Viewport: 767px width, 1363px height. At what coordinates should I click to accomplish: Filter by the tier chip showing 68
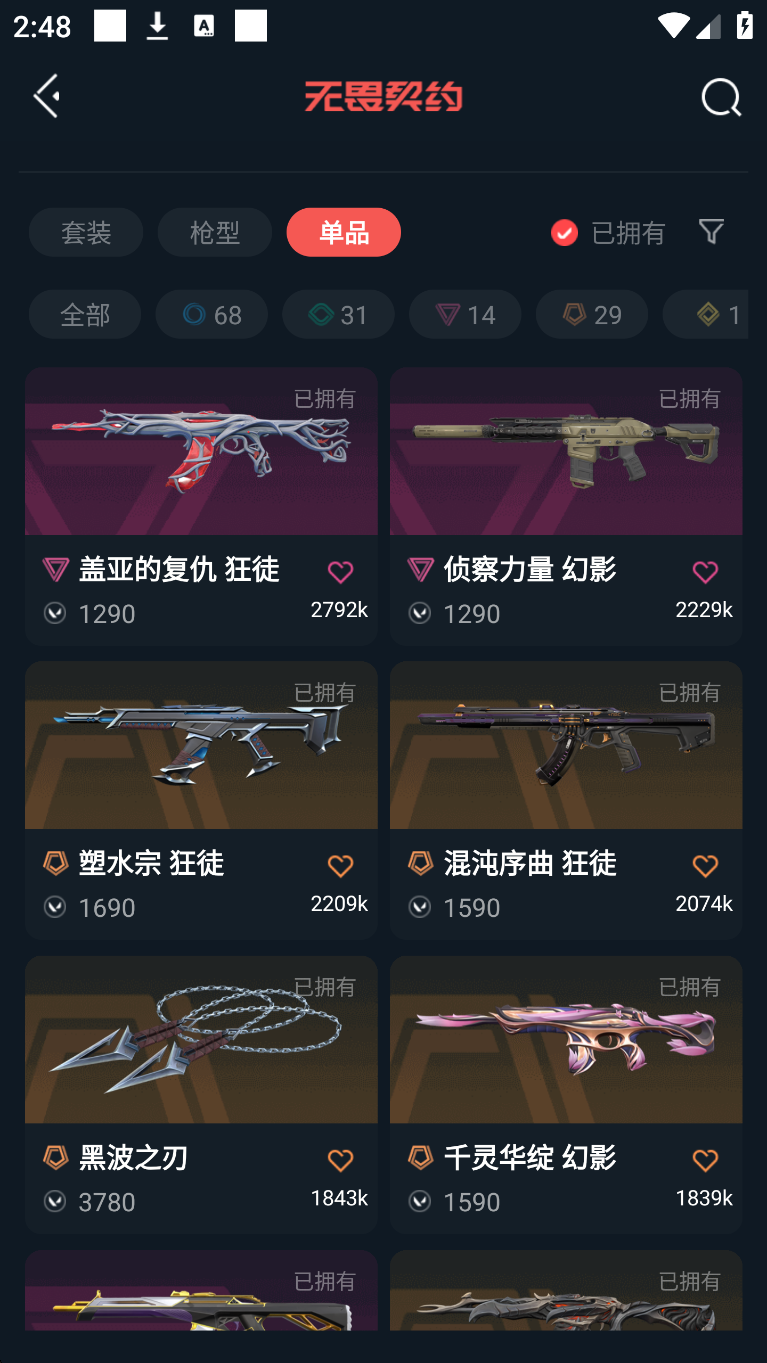pyautogui.click(x=211, y=314)
